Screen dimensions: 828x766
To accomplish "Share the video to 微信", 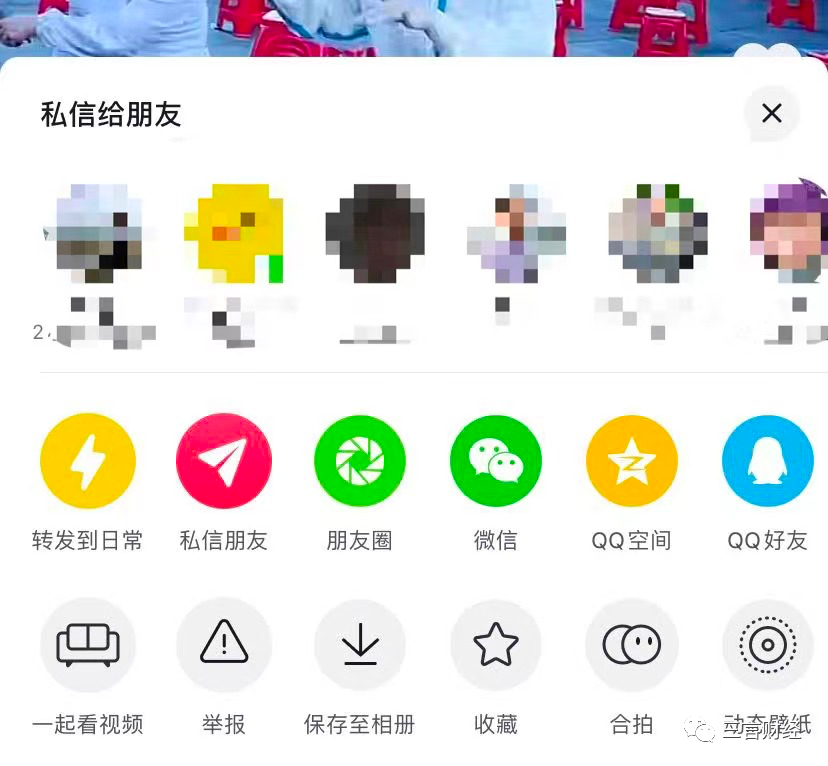I will click(496, 461).
